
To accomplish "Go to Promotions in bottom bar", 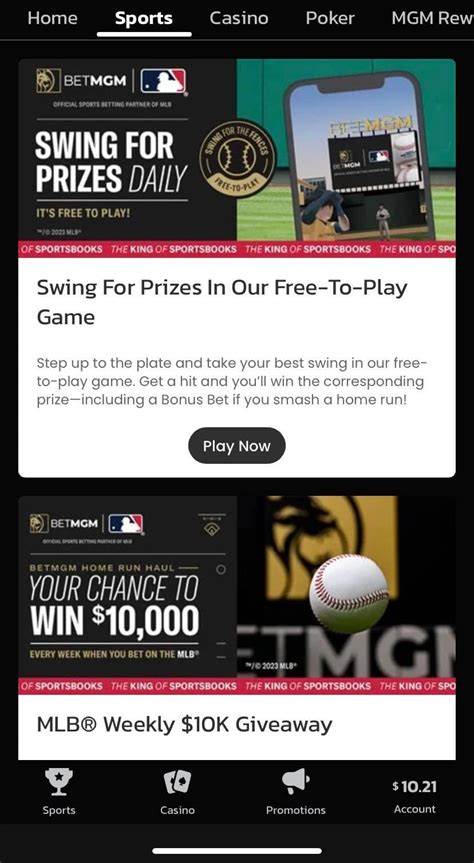I will pyautogui.click(x=296, y=791).
